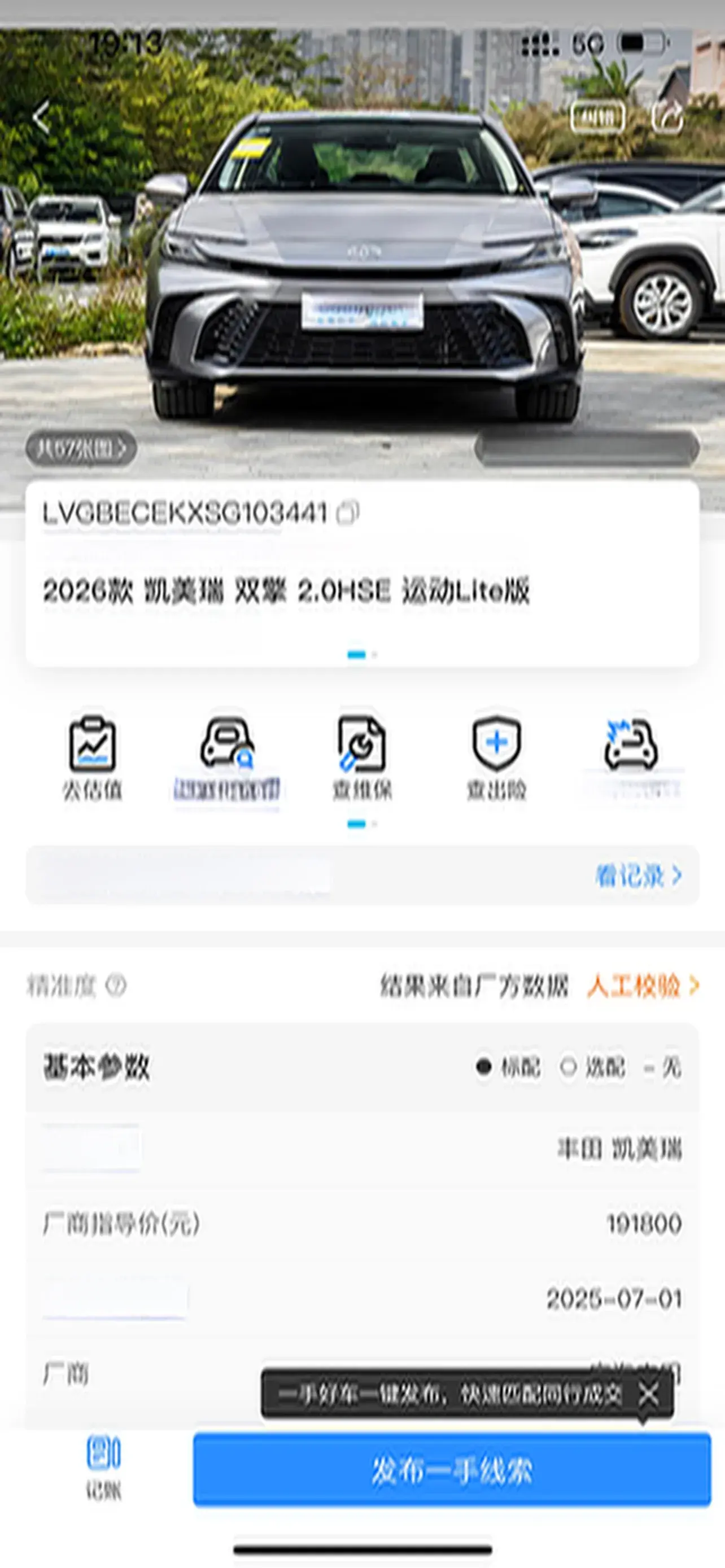Screen dimensions: 725x1568
Task: Dismiss the 一手好车一键发布 tooltip
Action: coord(648,1394)
